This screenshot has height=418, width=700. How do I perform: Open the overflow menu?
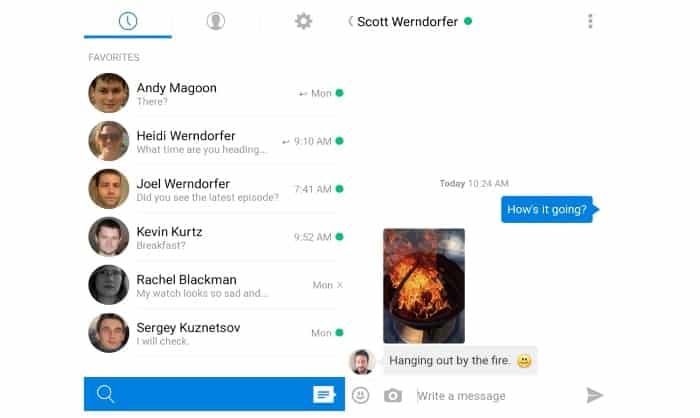click(x=590, y=21)
